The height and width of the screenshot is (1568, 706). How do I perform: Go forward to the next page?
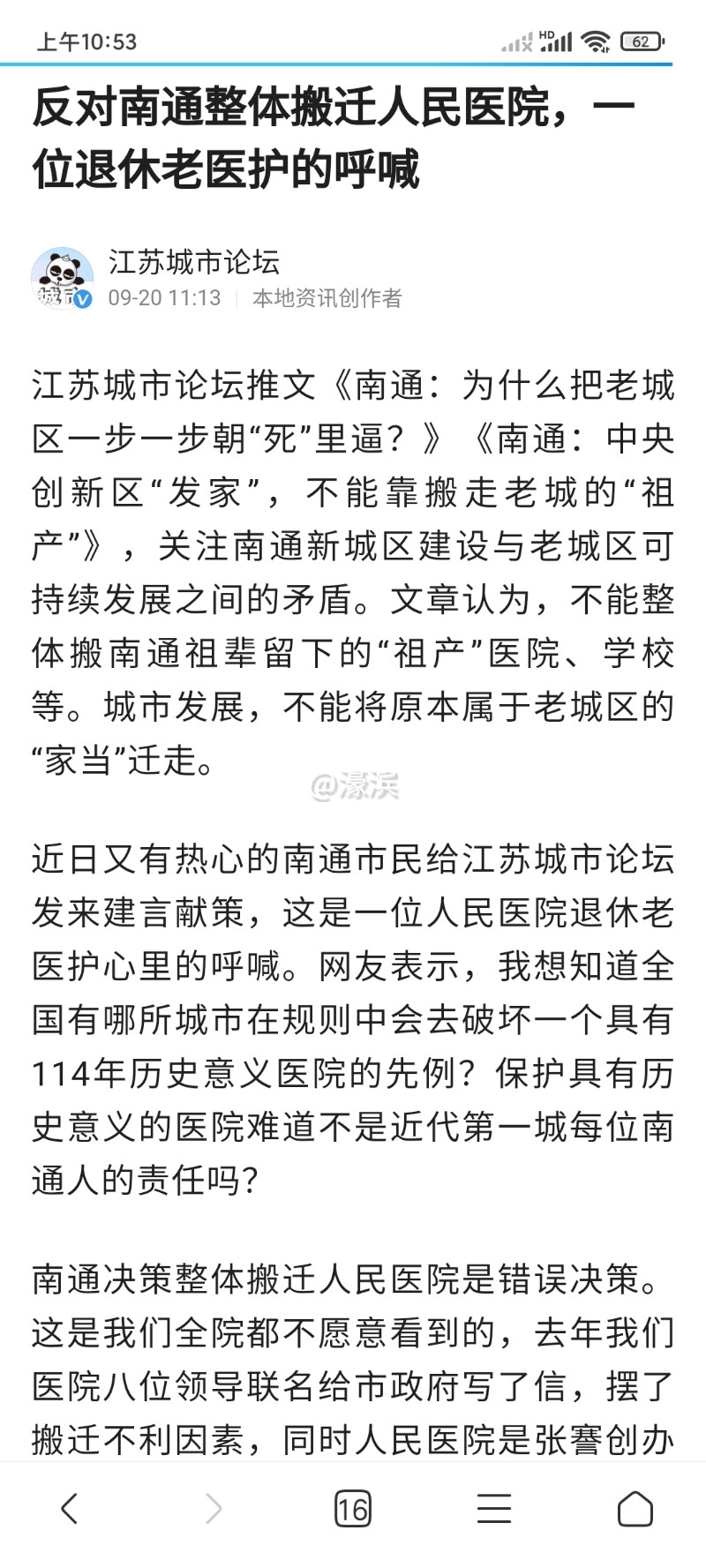213,1508
